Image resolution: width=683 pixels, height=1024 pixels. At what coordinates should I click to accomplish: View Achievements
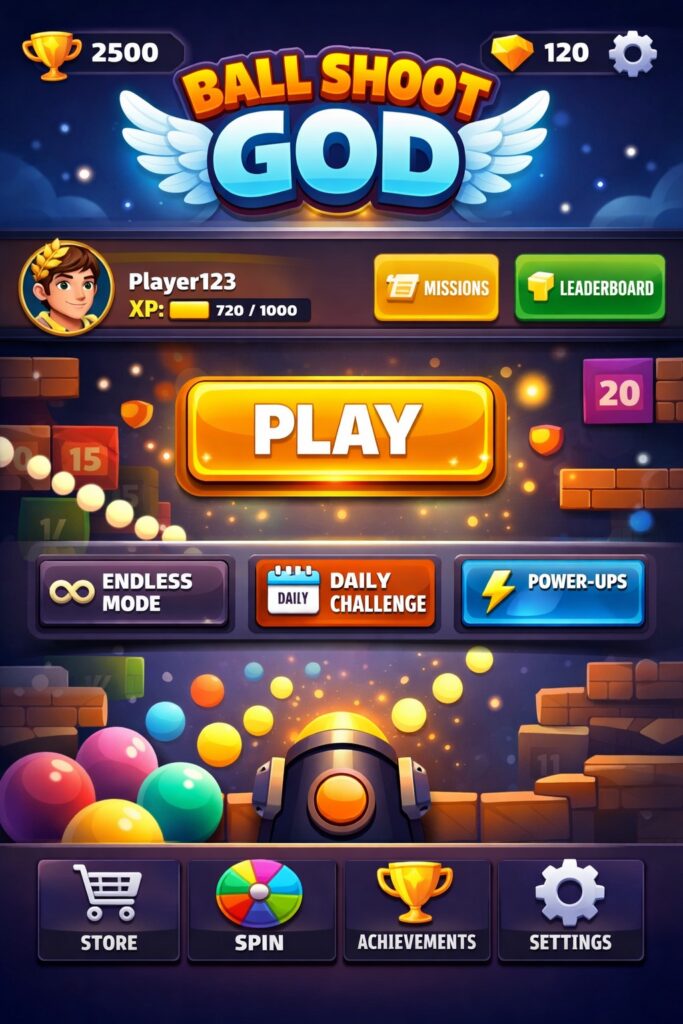pos(416,910)
